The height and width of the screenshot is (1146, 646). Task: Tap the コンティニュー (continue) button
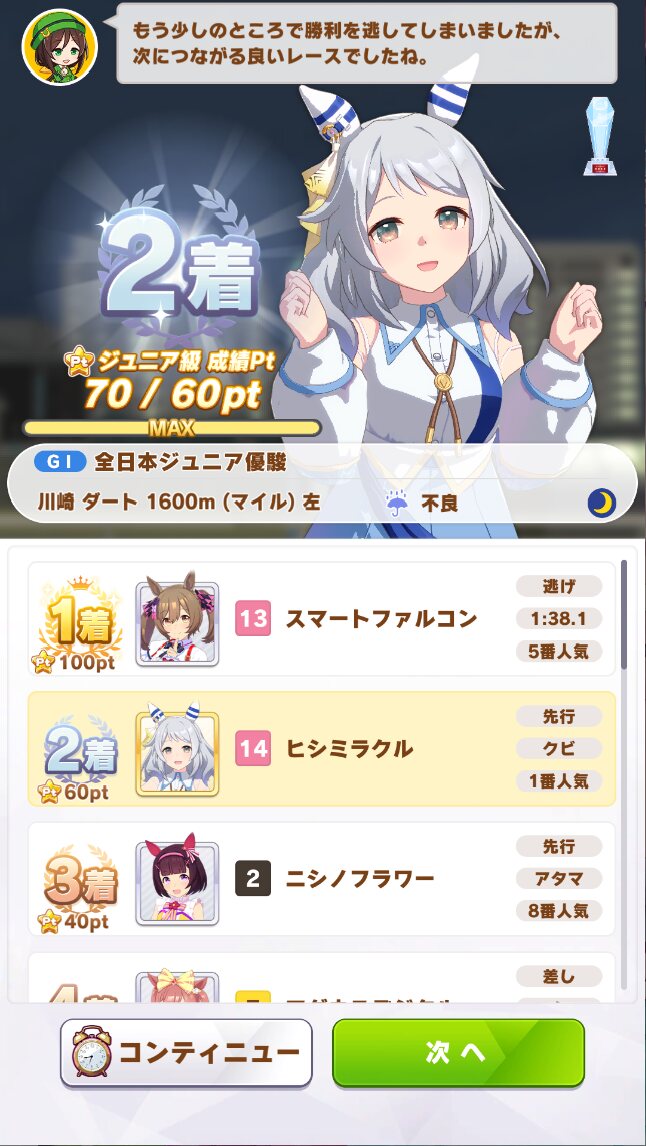point(186,1052)
